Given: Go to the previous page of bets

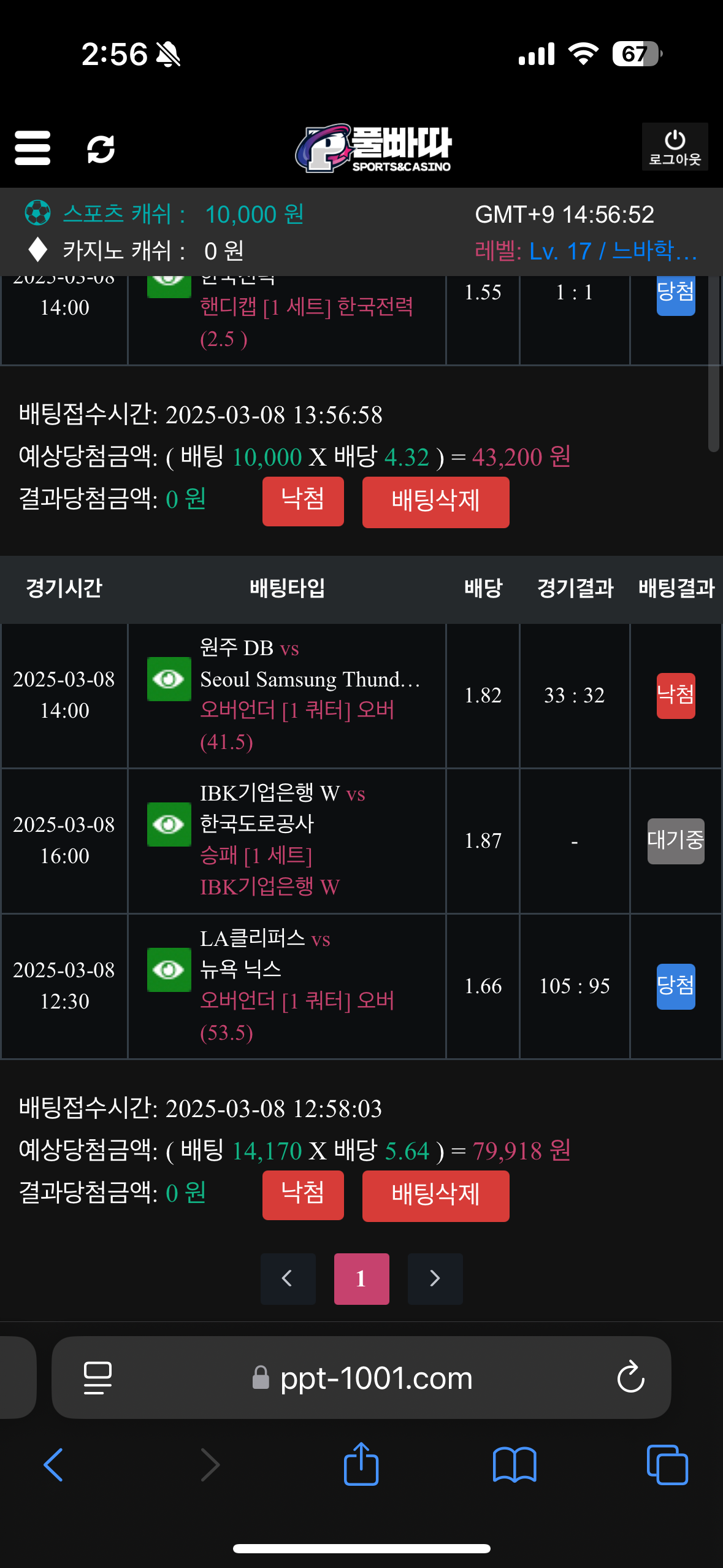Looking at the screenshot, I should click(x=288, y=1278).
